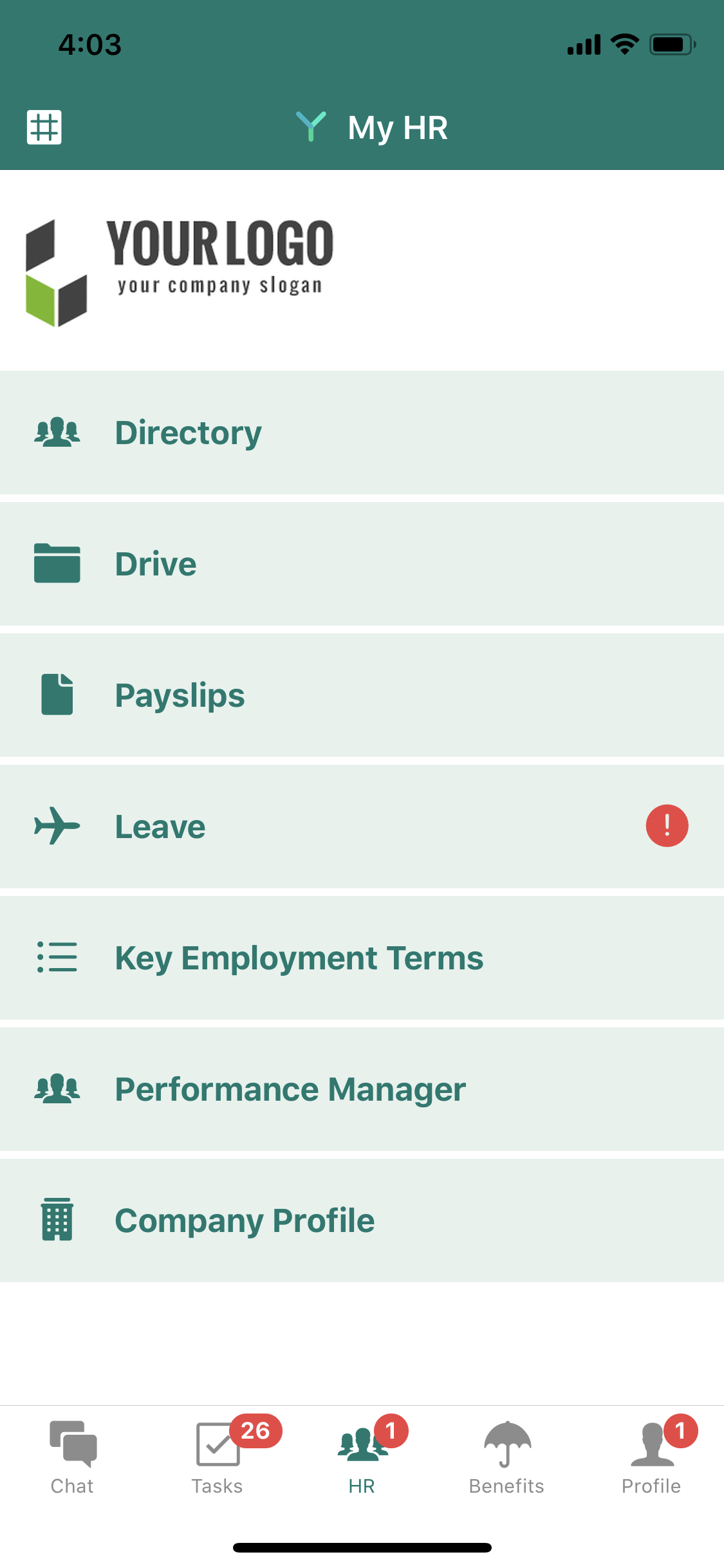Open the Directory section
The width and height of the screenshot is (724, 1568).
[x=362, y=433]
